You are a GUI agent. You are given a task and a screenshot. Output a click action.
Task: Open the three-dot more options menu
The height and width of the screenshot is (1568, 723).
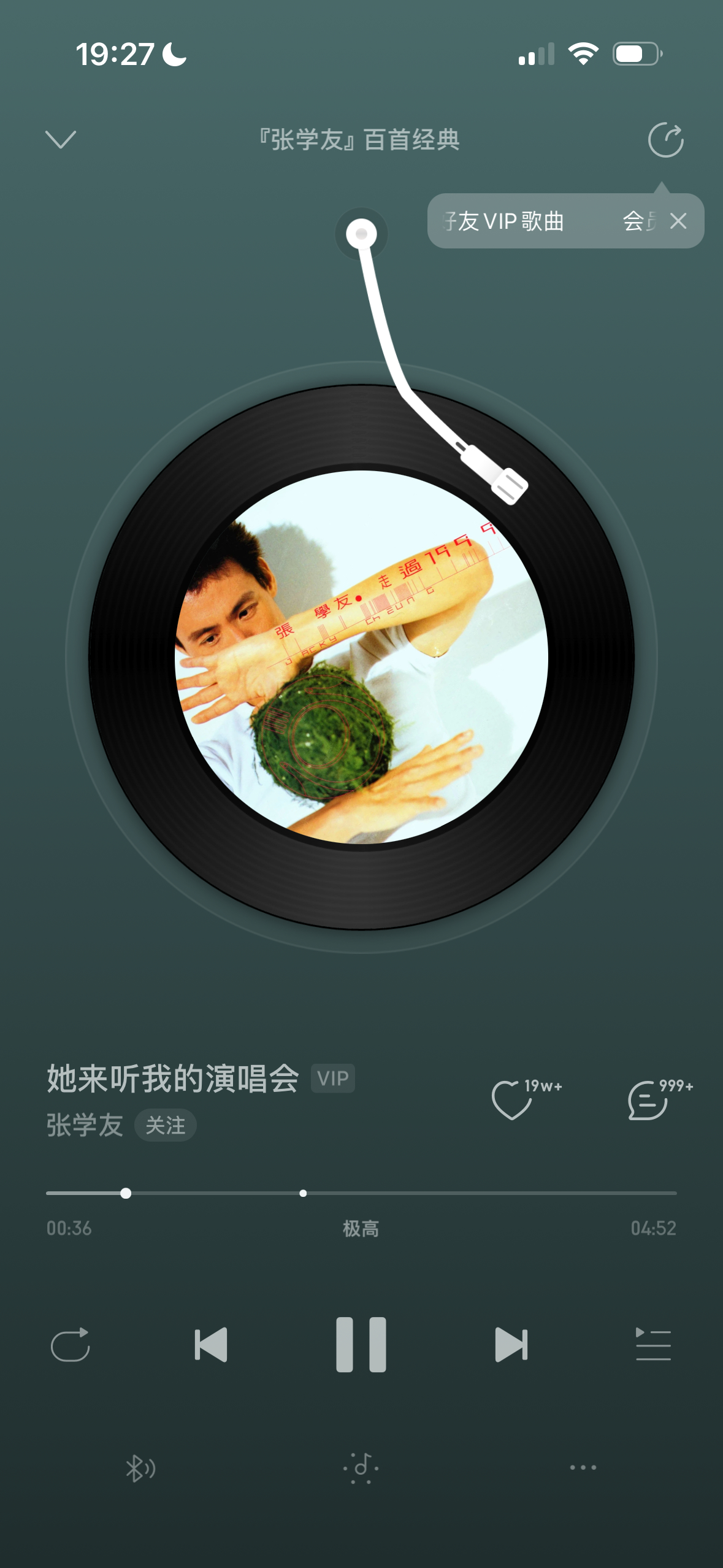(x=583, y=1467)
